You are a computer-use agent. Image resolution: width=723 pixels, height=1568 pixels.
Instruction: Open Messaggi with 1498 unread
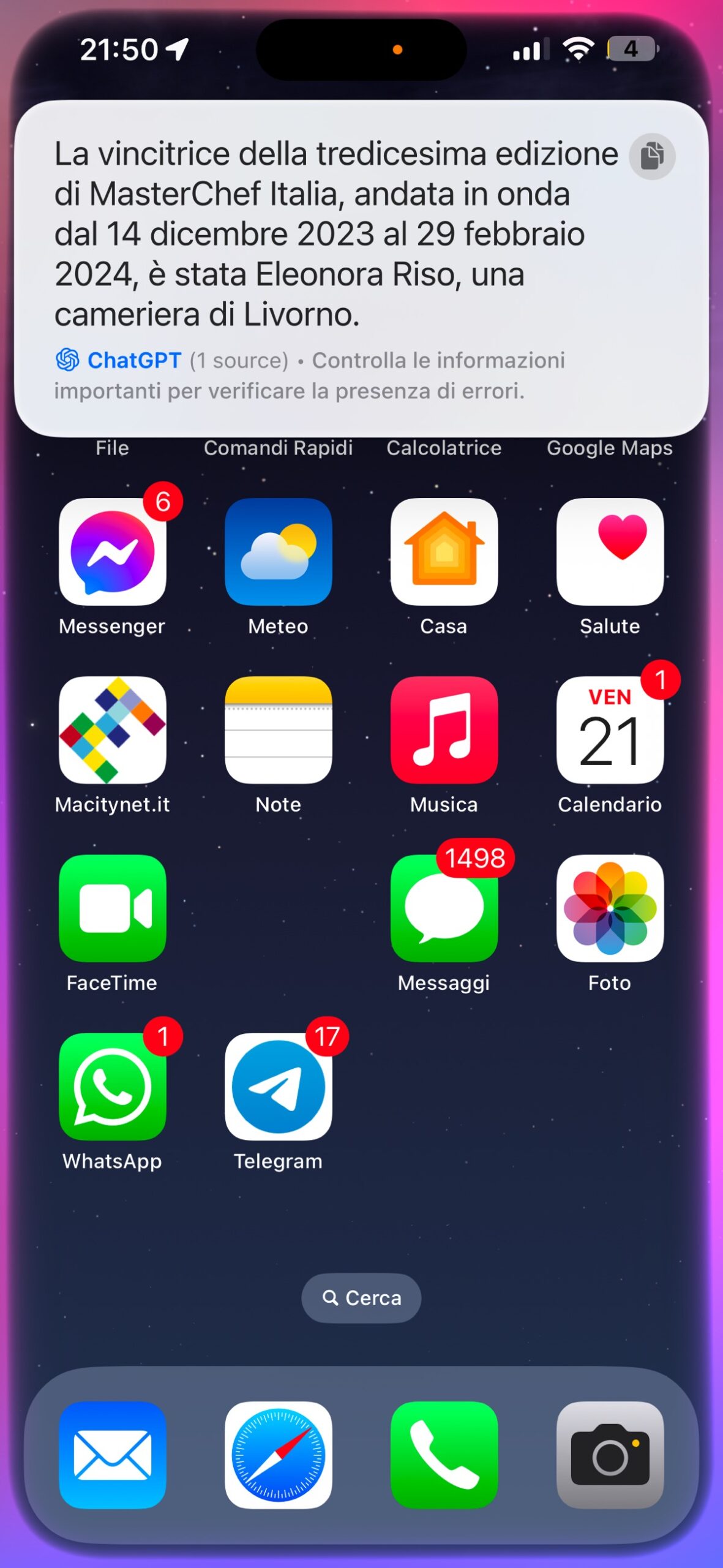tap(444, 908)
